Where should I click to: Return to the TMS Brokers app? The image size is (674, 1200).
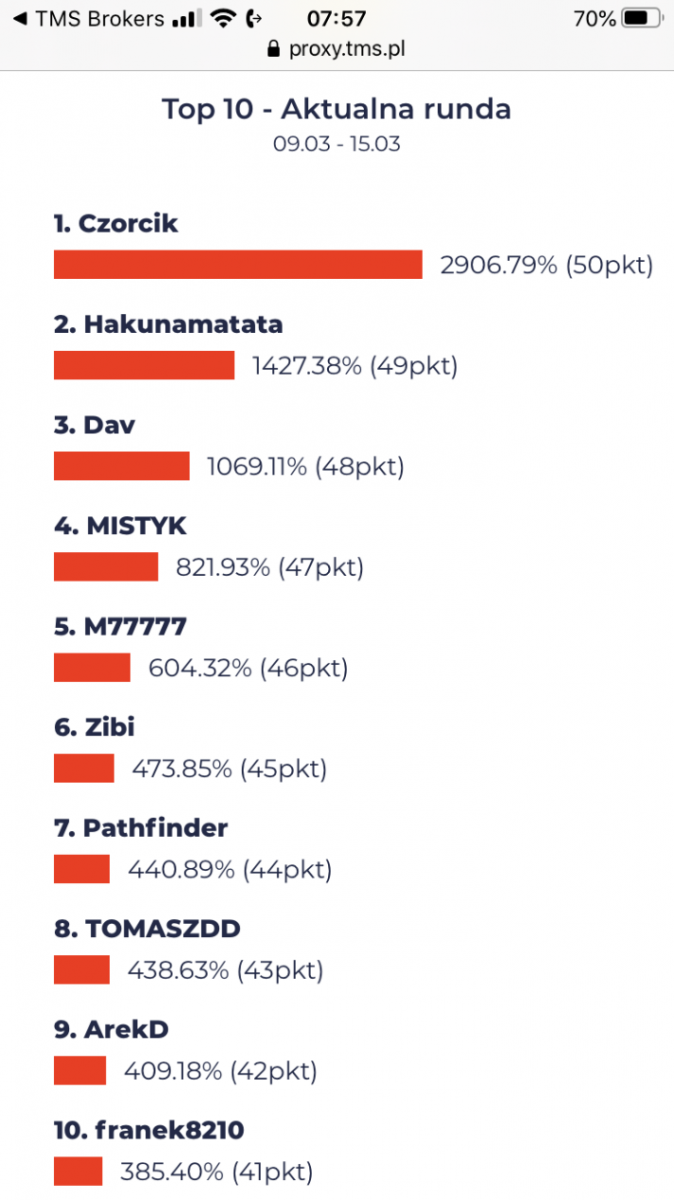(x=87, y=18)
